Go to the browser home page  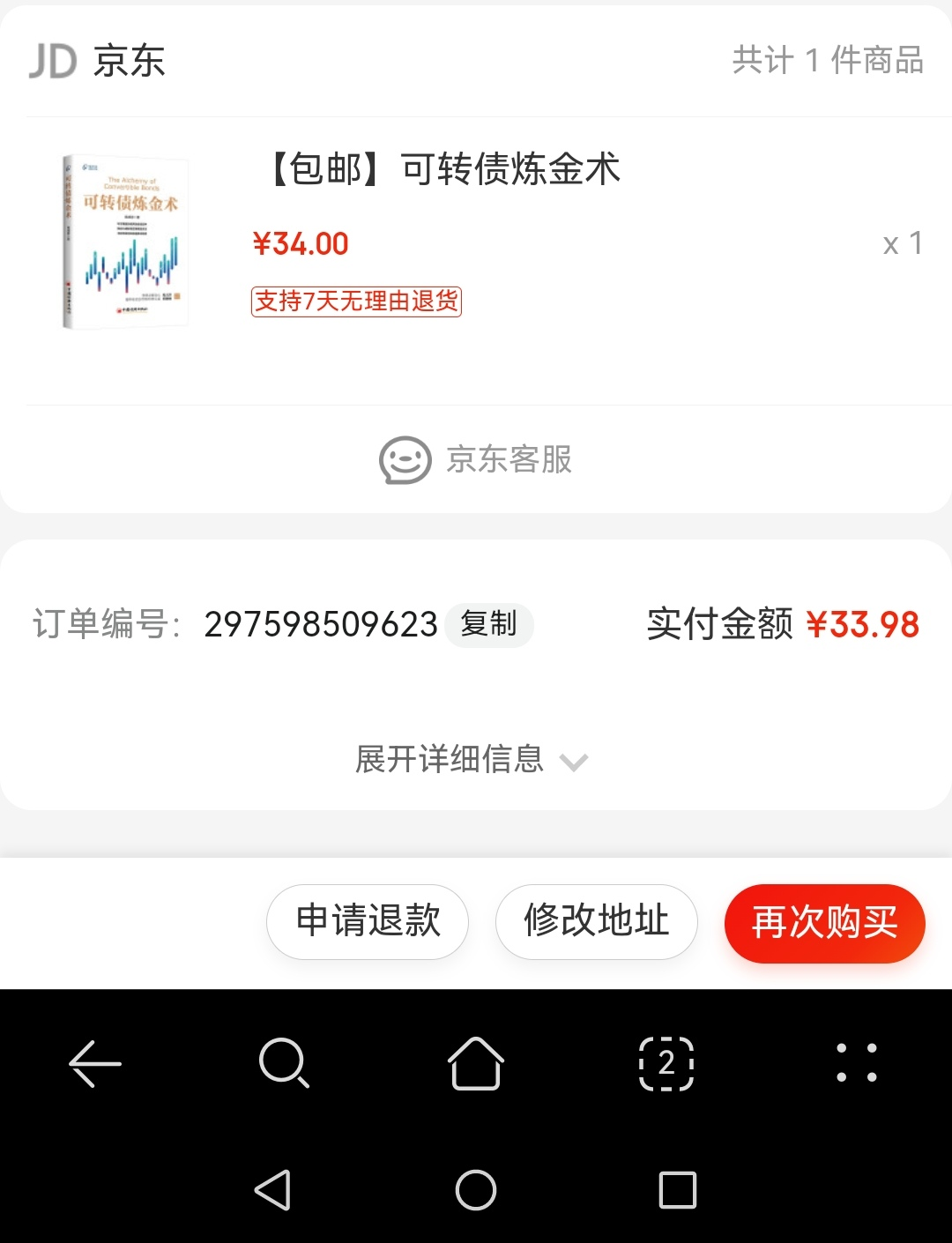click(476, 1063)
